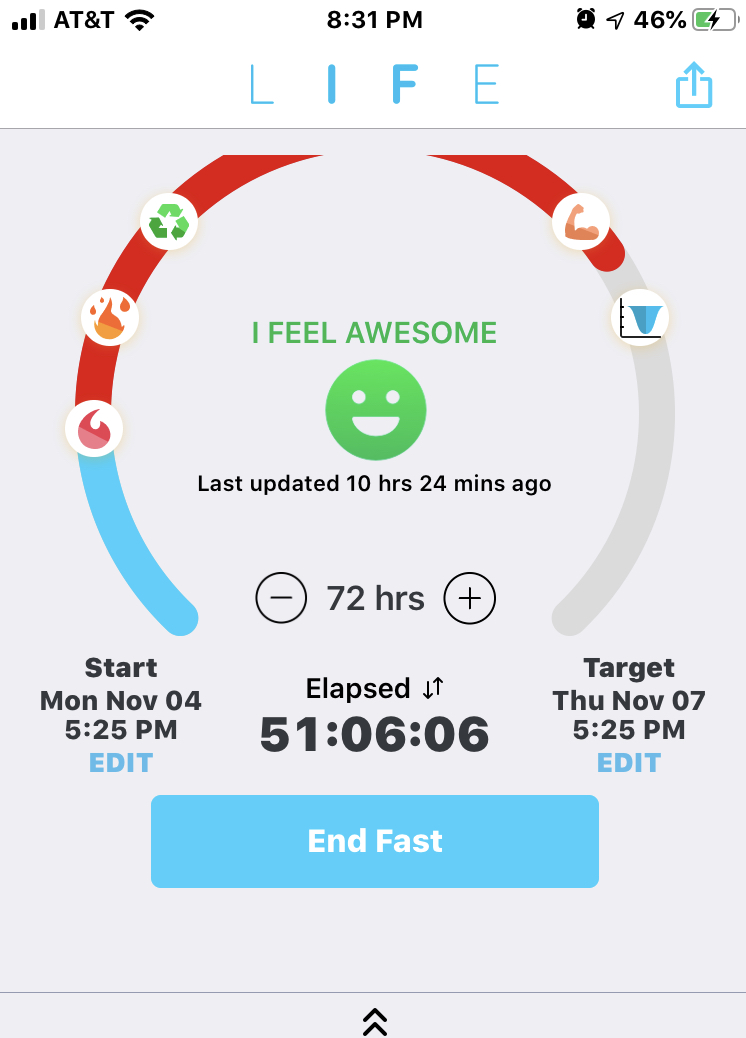End the current fast
Image resolution: width=746 pixels, height=1038 pixels.
[x=375, y=841]
